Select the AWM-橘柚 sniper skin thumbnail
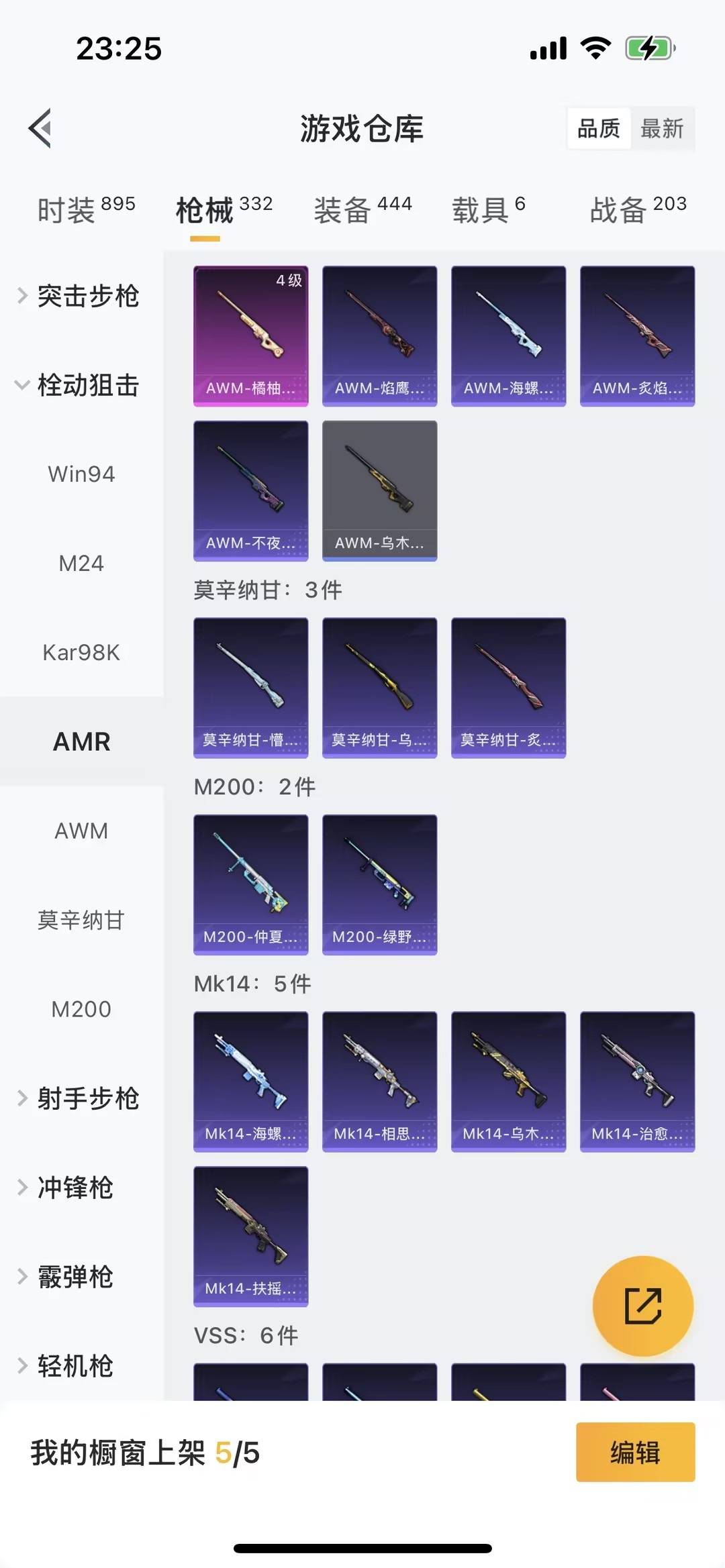This screenshot has height=1568, width=725. (250, 335)
